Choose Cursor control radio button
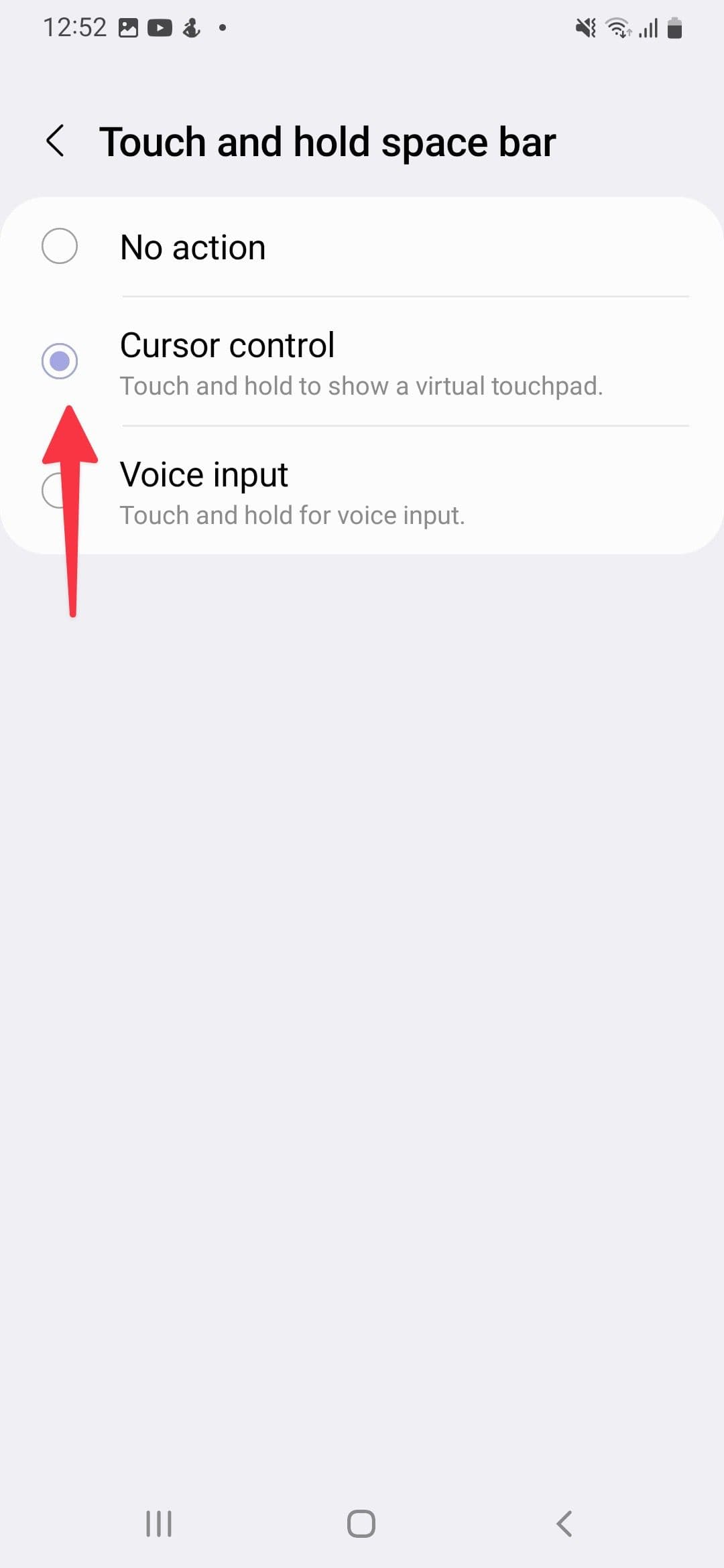The width and height of the screenshot is (724, 1568). pyautogui.click(x=60, y=361)
